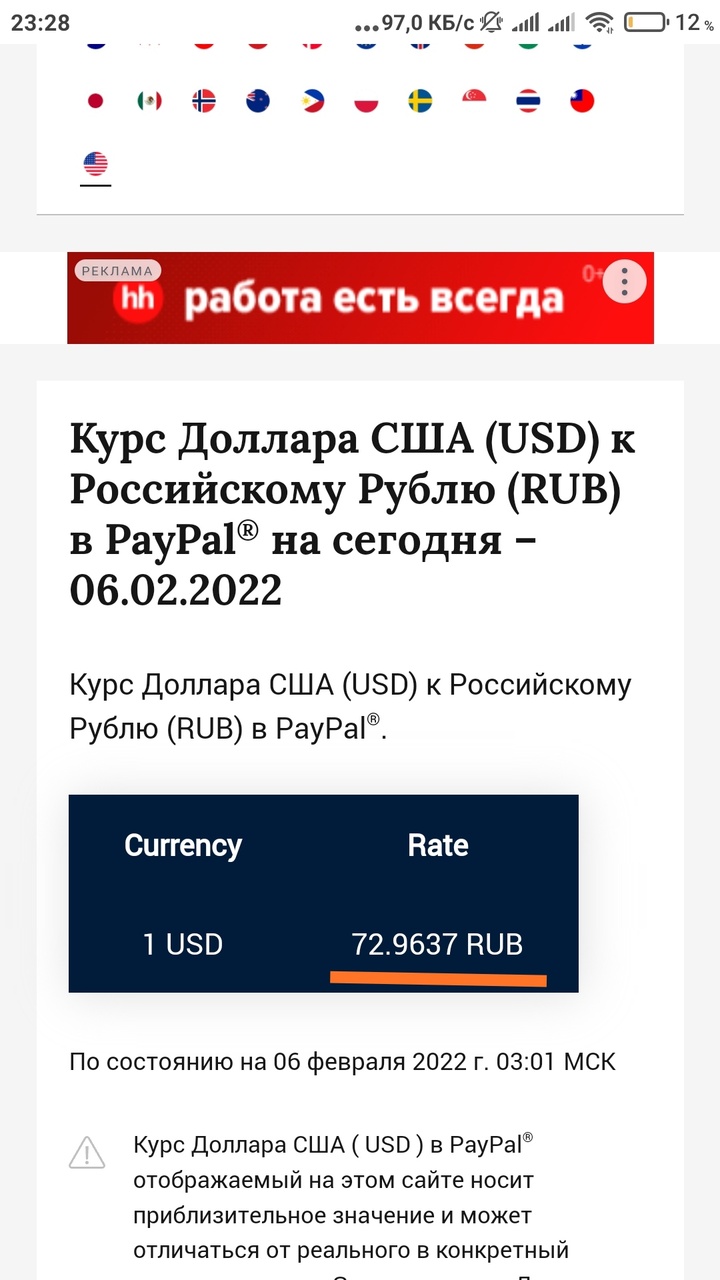Pick the Norway flag currency
This screenshot has height=1280, width=720.
tap(204, 101)
